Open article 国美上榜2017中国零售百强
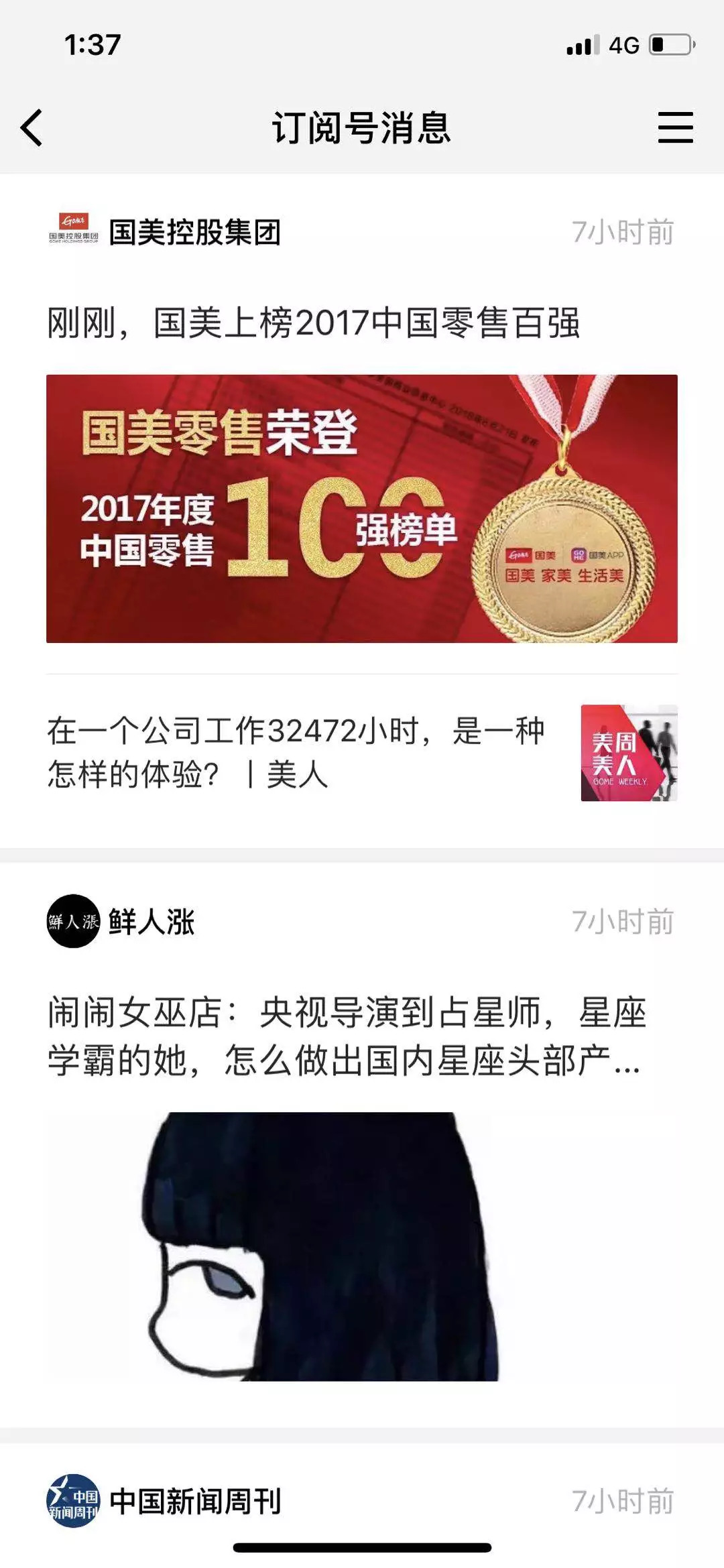724x1568 pixels. (313, 323)
